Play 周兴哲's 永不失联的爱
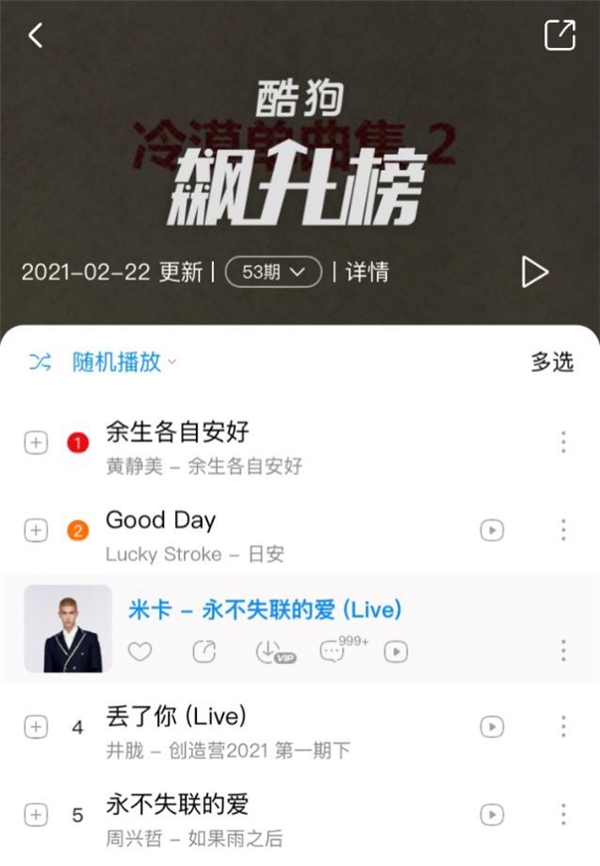The width and height of the screenshot is (600, 866). click(x=177, y=803)
